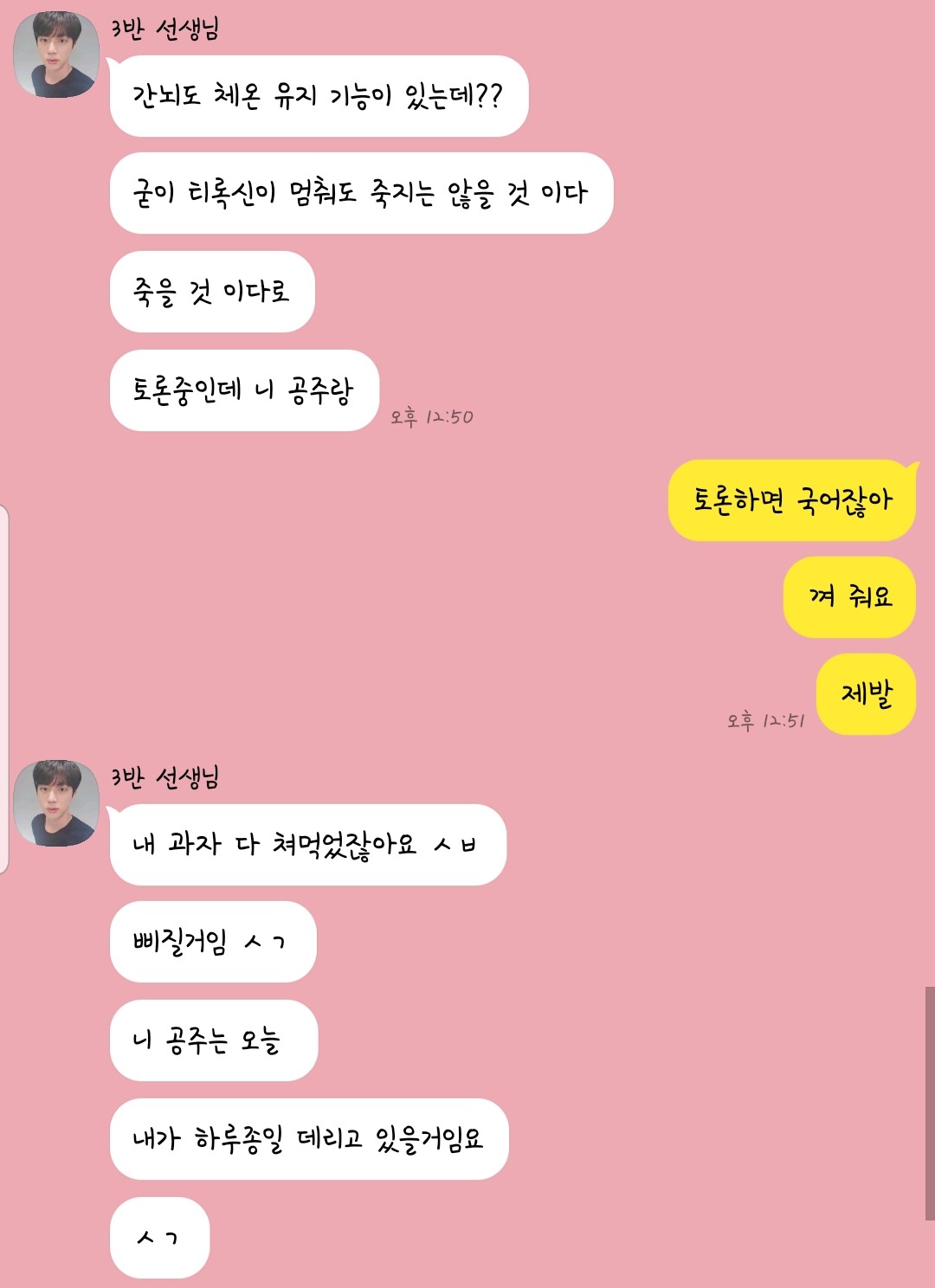935x1288 pixels.
Task: Select the sender name 3반 선생님 at top
Action: pyautogui.click(x=170, y=26)
